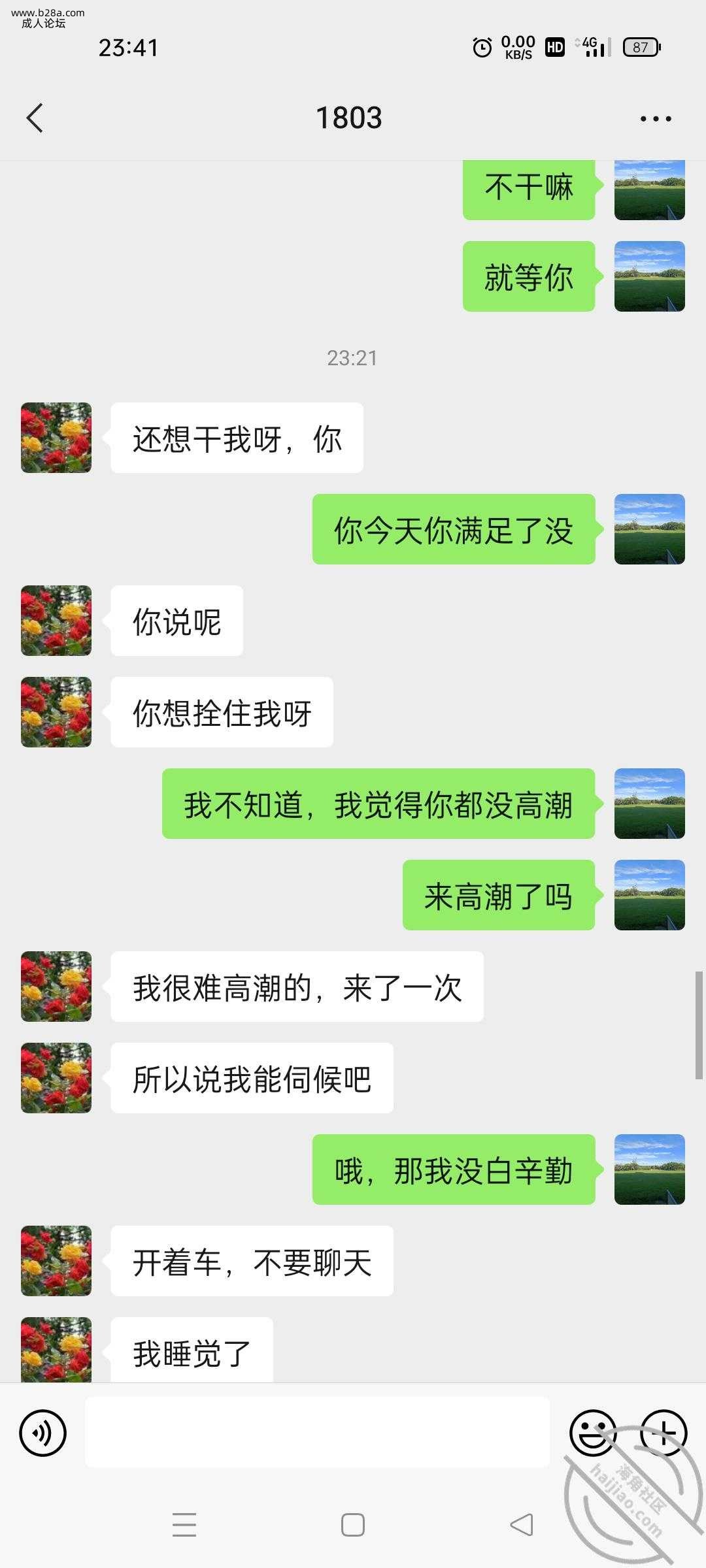Viewport: 706px width, 1568px height.
Task: Open the emoji sticker panel
Action: tap(593, 1433)
